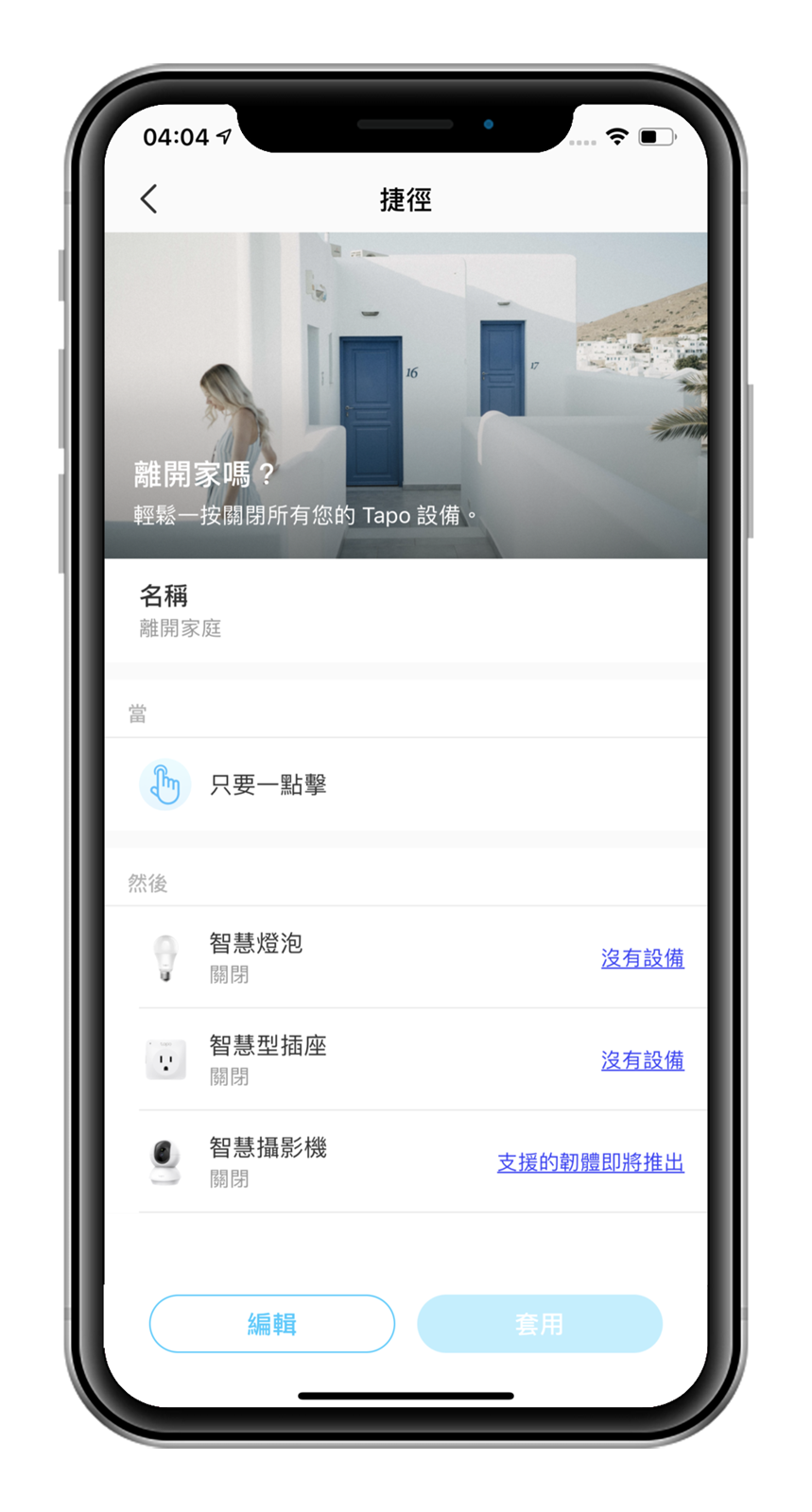Open 沒有設備 link for 智慧型插座
The width and height of the screenshot is (812, 1512).
point(642,1060)
